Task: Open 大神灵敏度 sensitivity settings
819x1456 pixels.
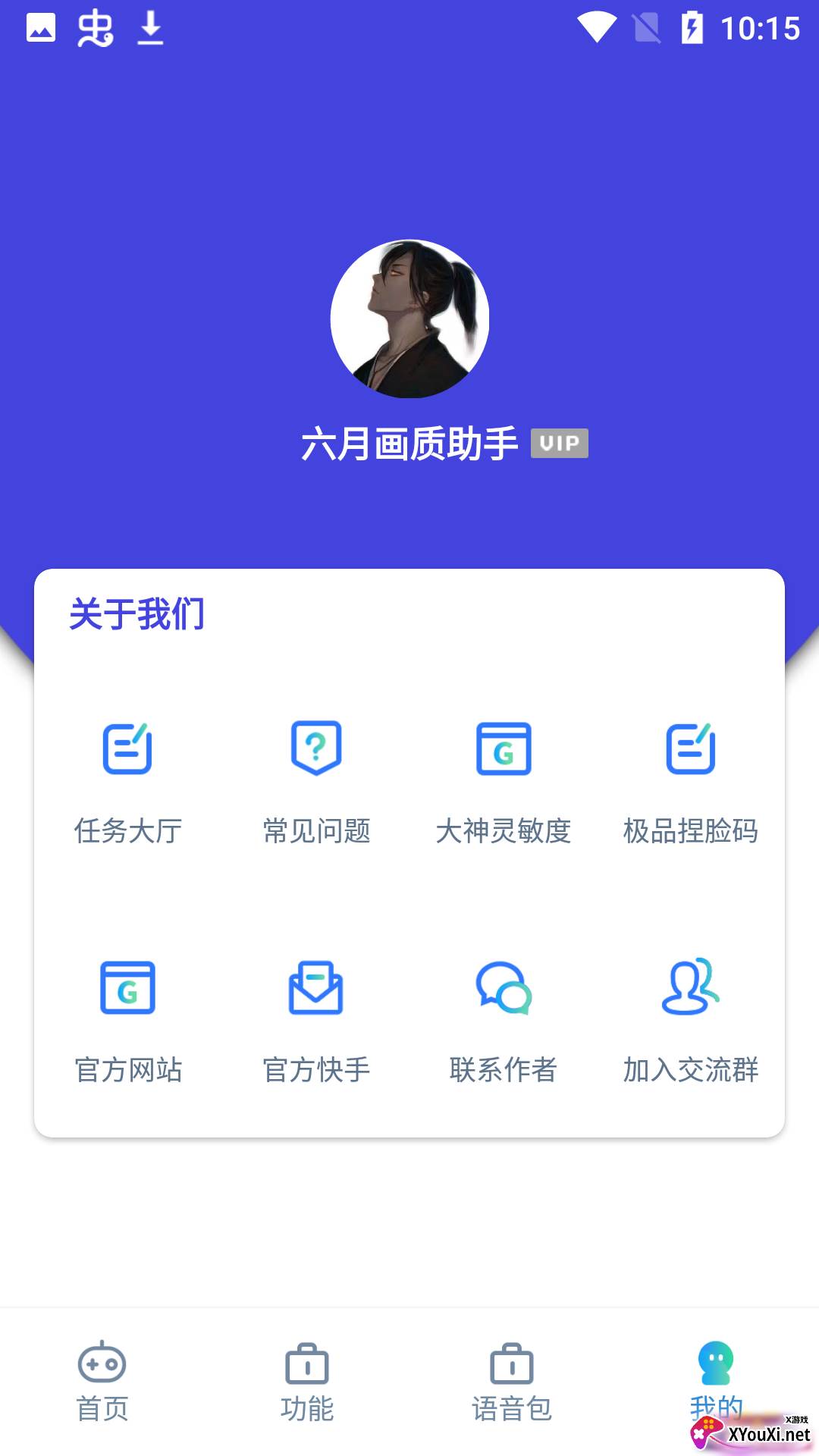Action: click(504, 781)
